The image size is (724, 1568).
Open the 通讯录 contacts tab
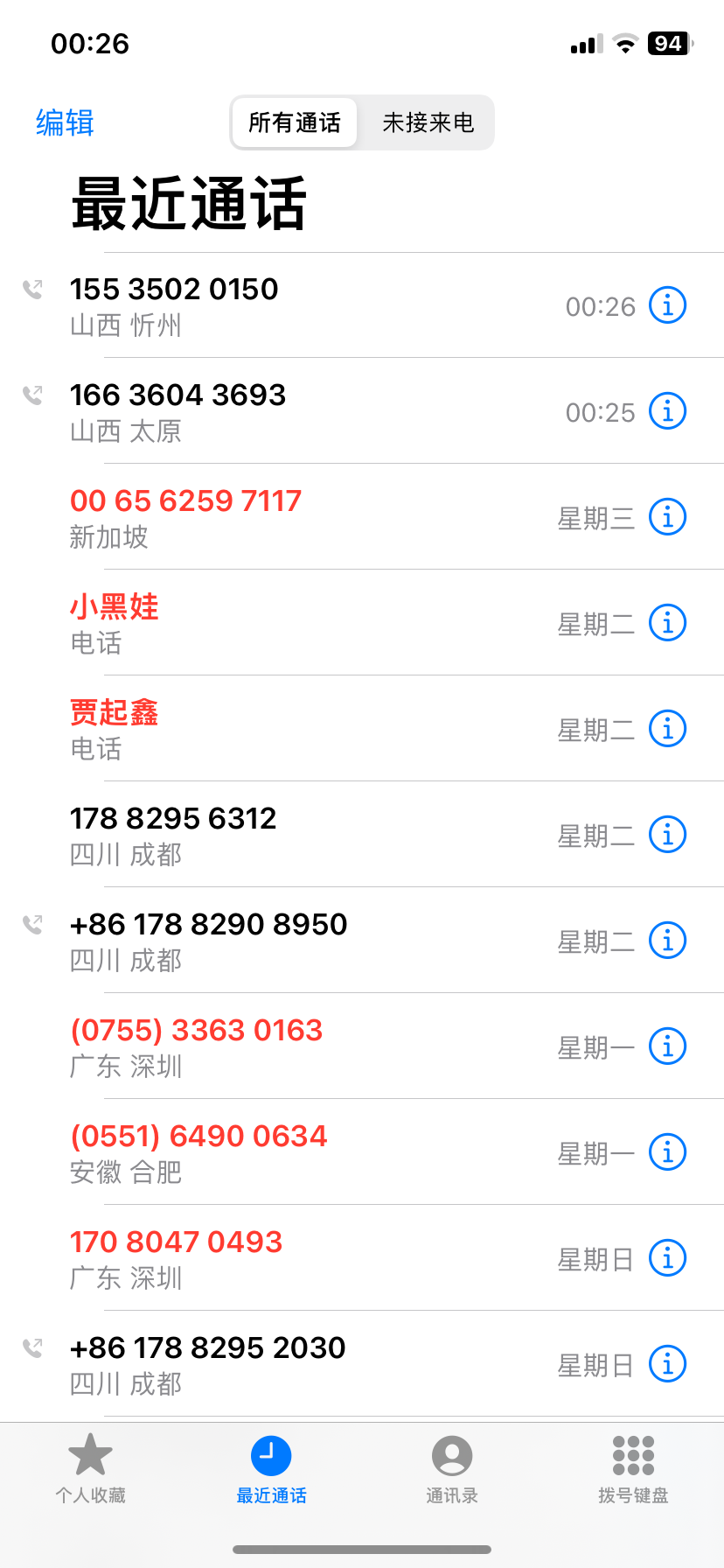(x=451, y=1470)
